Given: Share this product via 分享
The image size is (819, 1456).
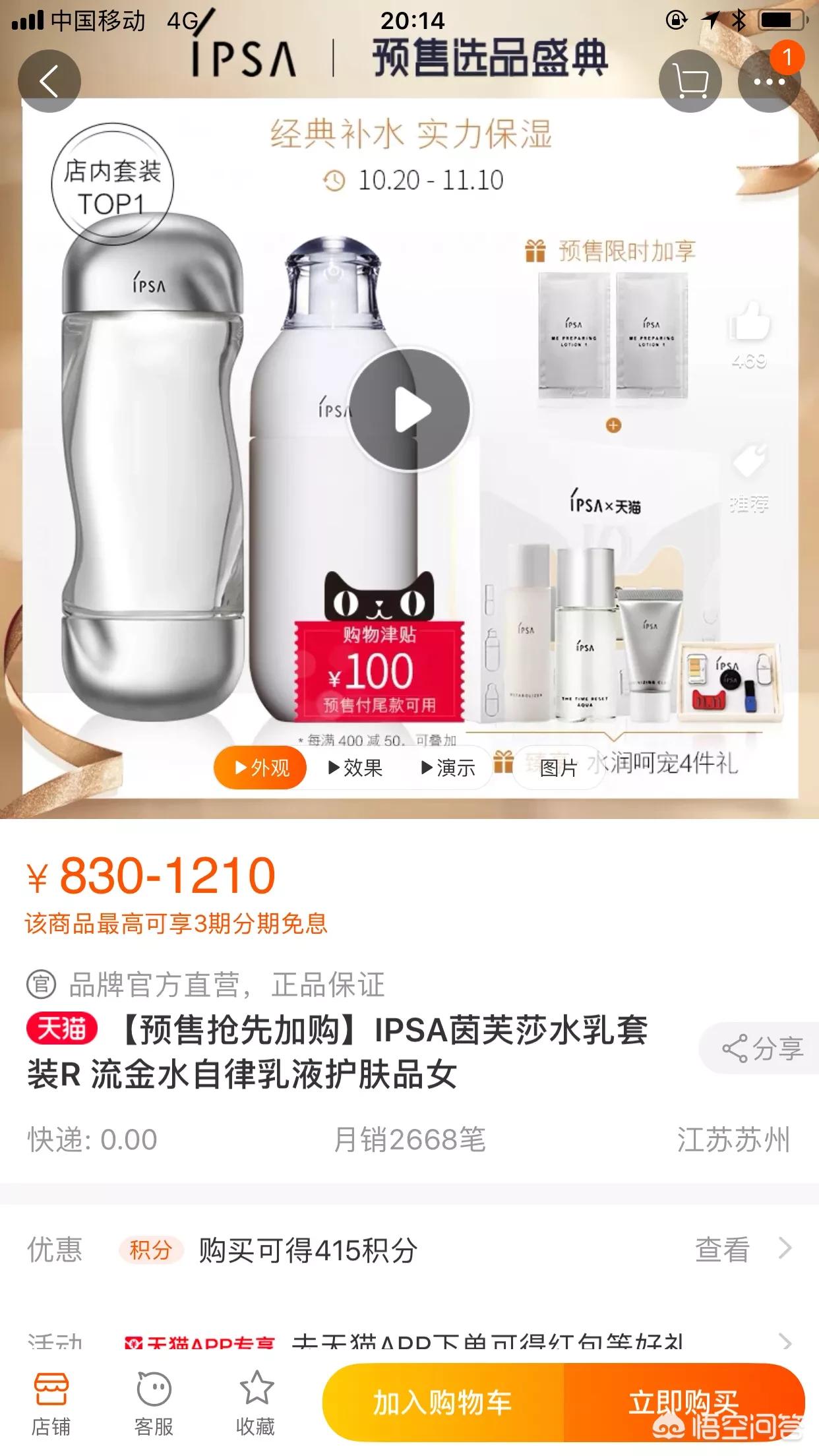Looking at the screenshot, I should click(x=762, y=1048).
